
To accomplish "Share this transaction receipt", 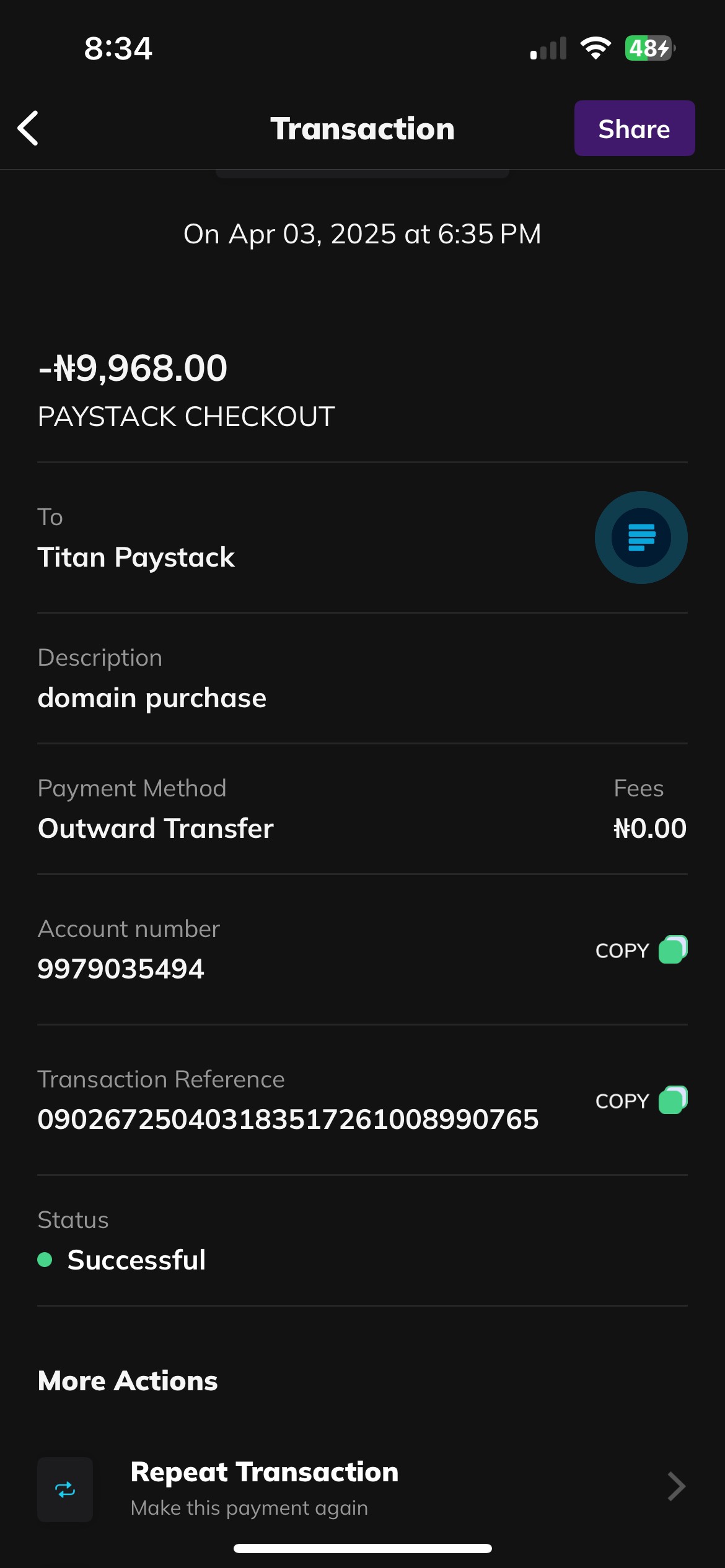I will point(634,128).
